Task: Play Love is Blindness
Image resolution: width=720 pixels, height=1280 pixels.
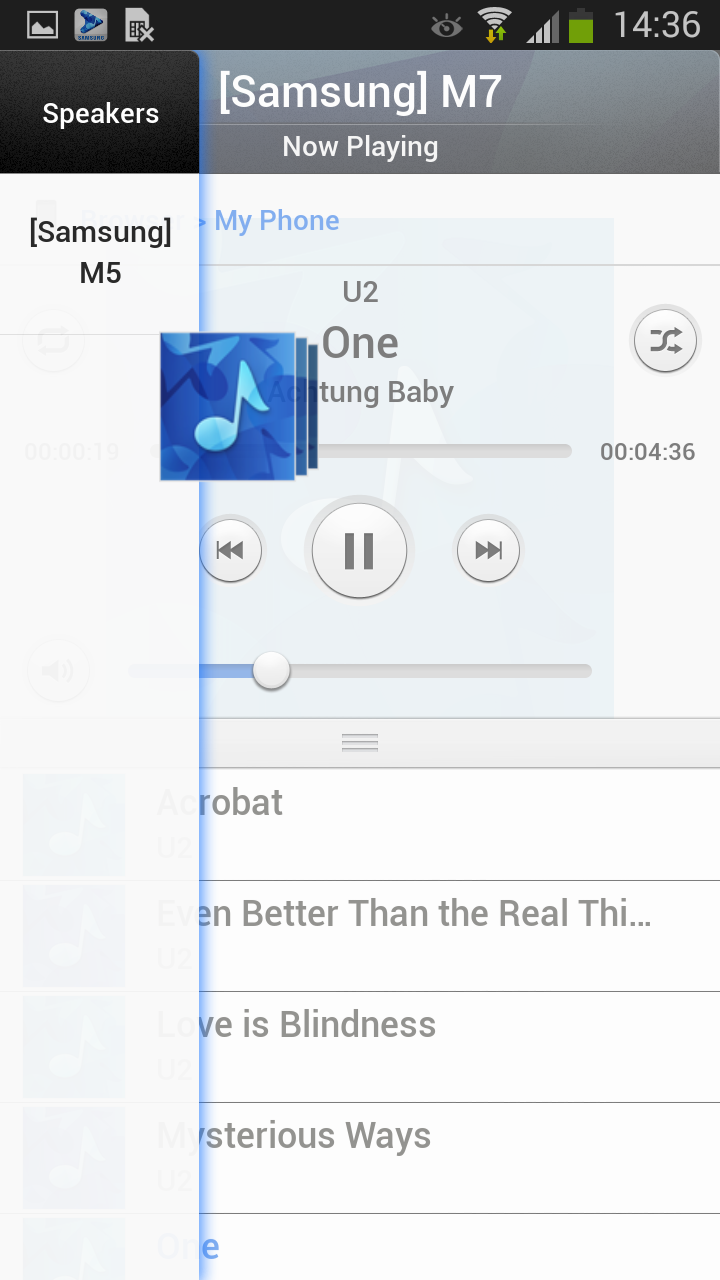Action: point(400,1045)
